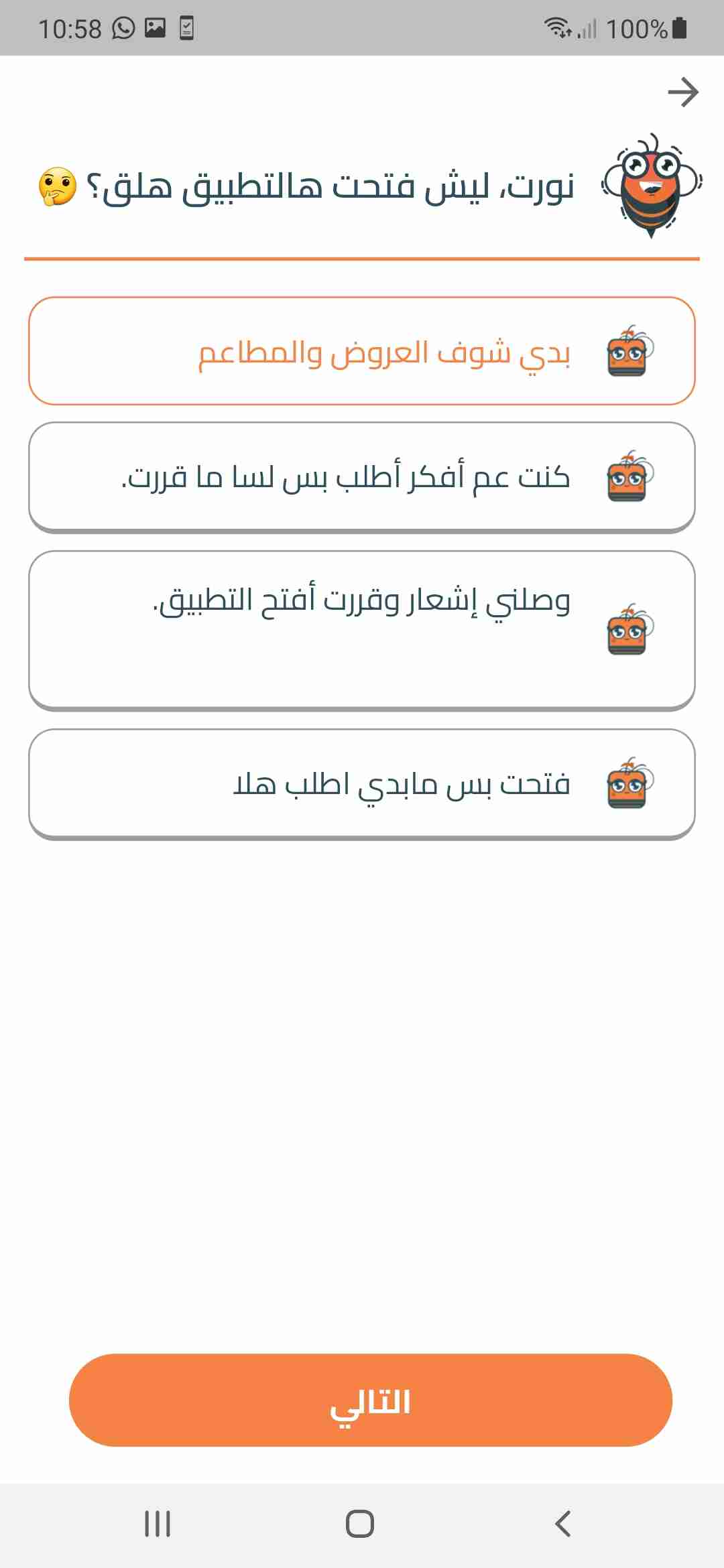724x1568 pixels.
Task: Tap the back arrow at top
Action: tap(682, 92)
